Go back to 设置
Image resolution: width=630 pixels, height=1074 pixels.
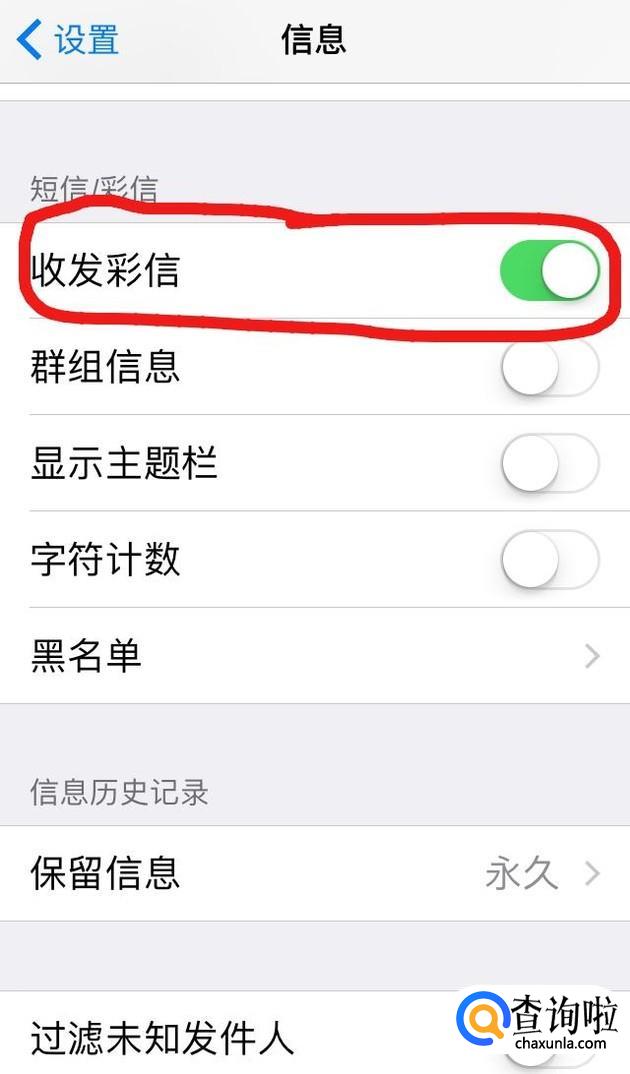tap(68, 40)
